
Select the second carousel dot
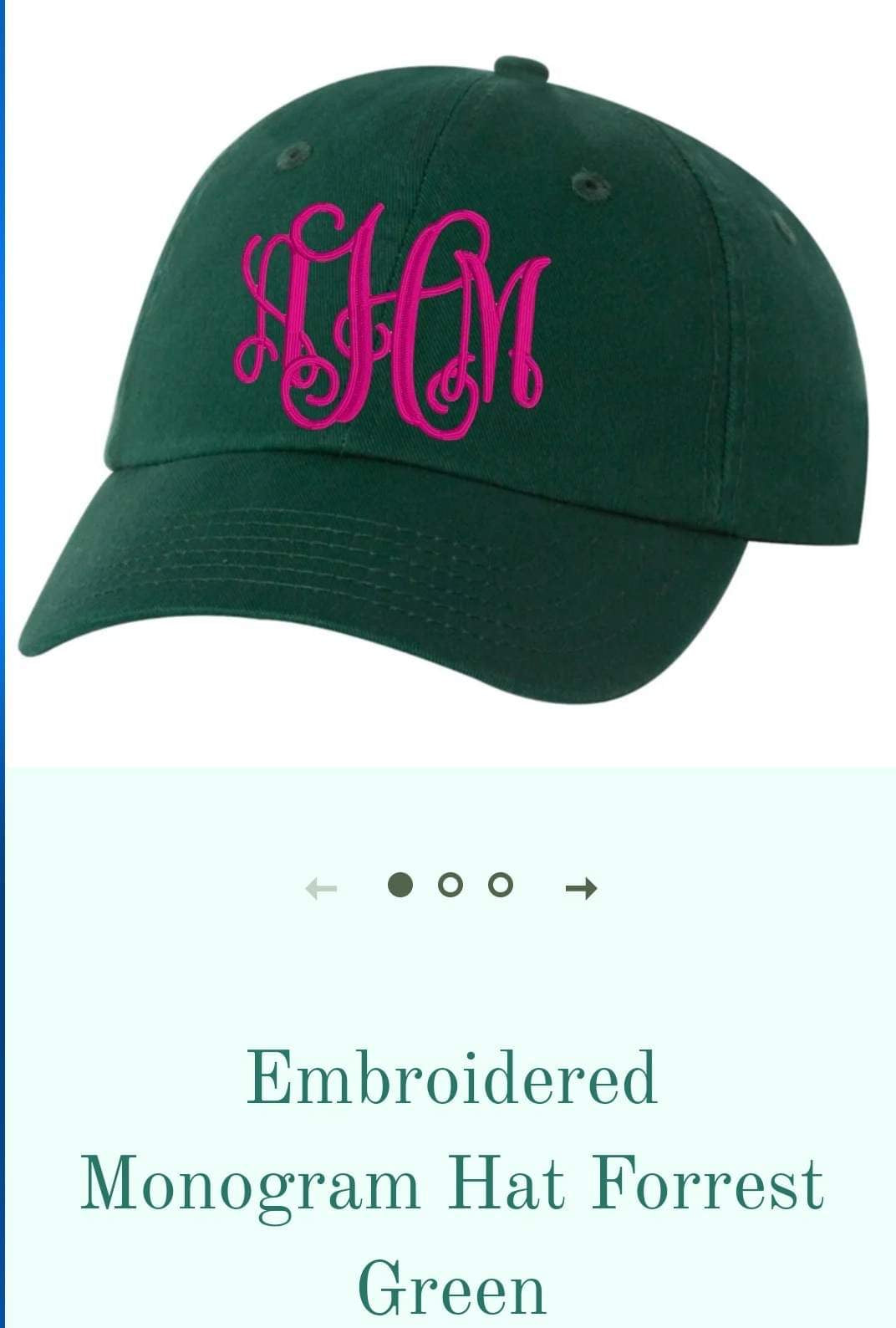tap(451, 884)
